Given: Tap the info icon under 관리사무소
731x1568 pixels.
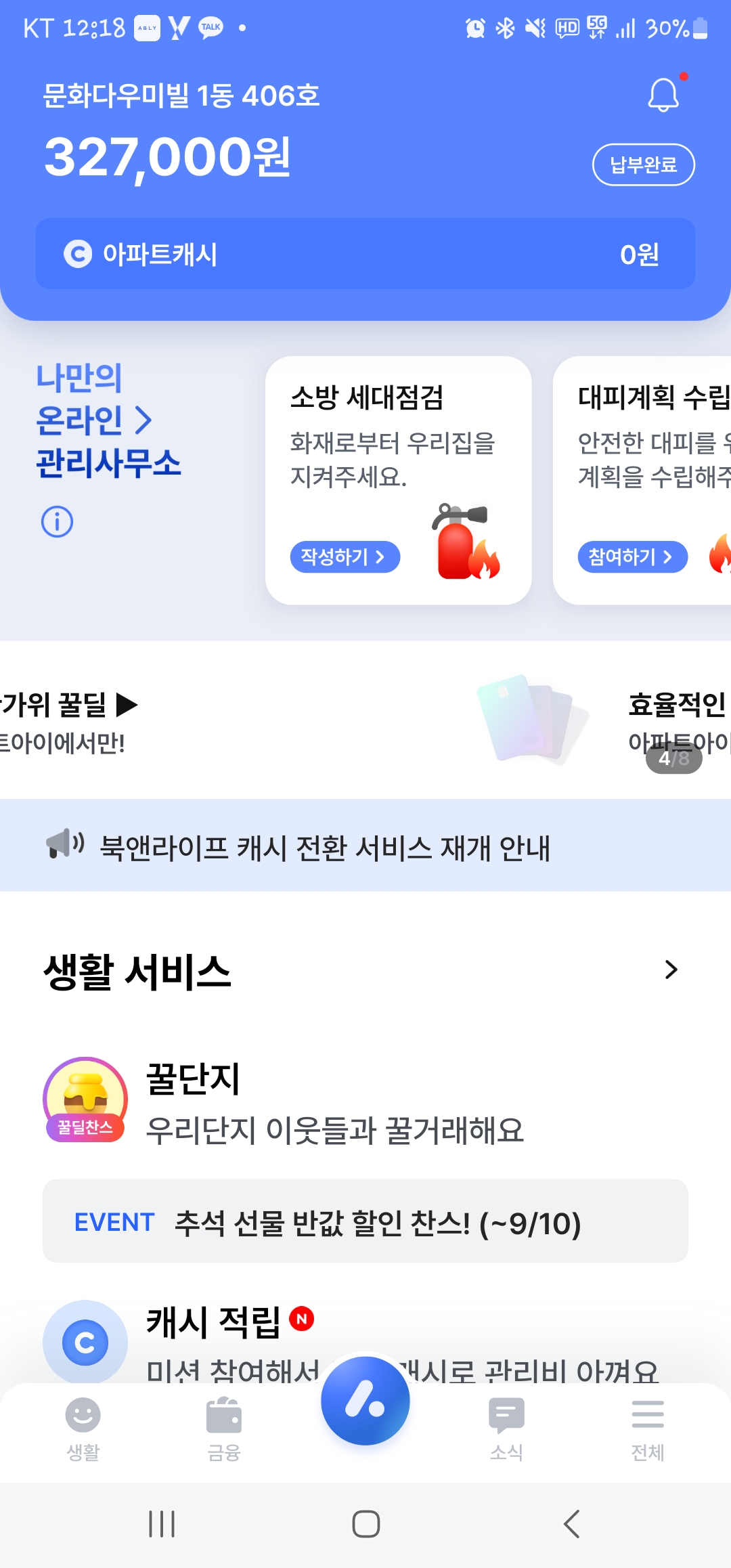Looking at the screenshot, I should click(57, 522).
